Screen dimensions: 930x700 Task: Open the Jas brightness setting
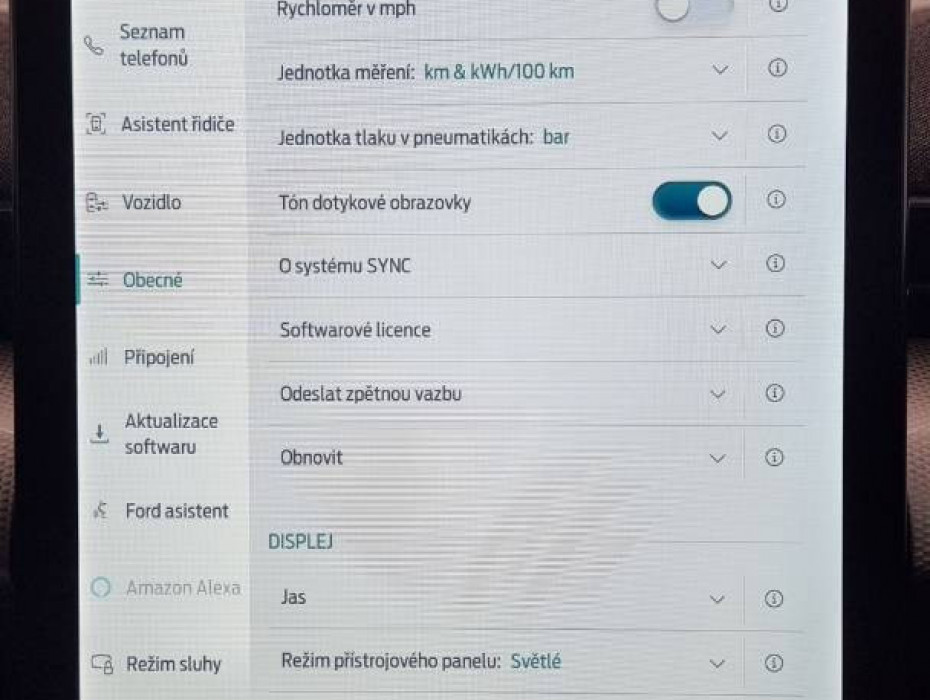[716, 599]
